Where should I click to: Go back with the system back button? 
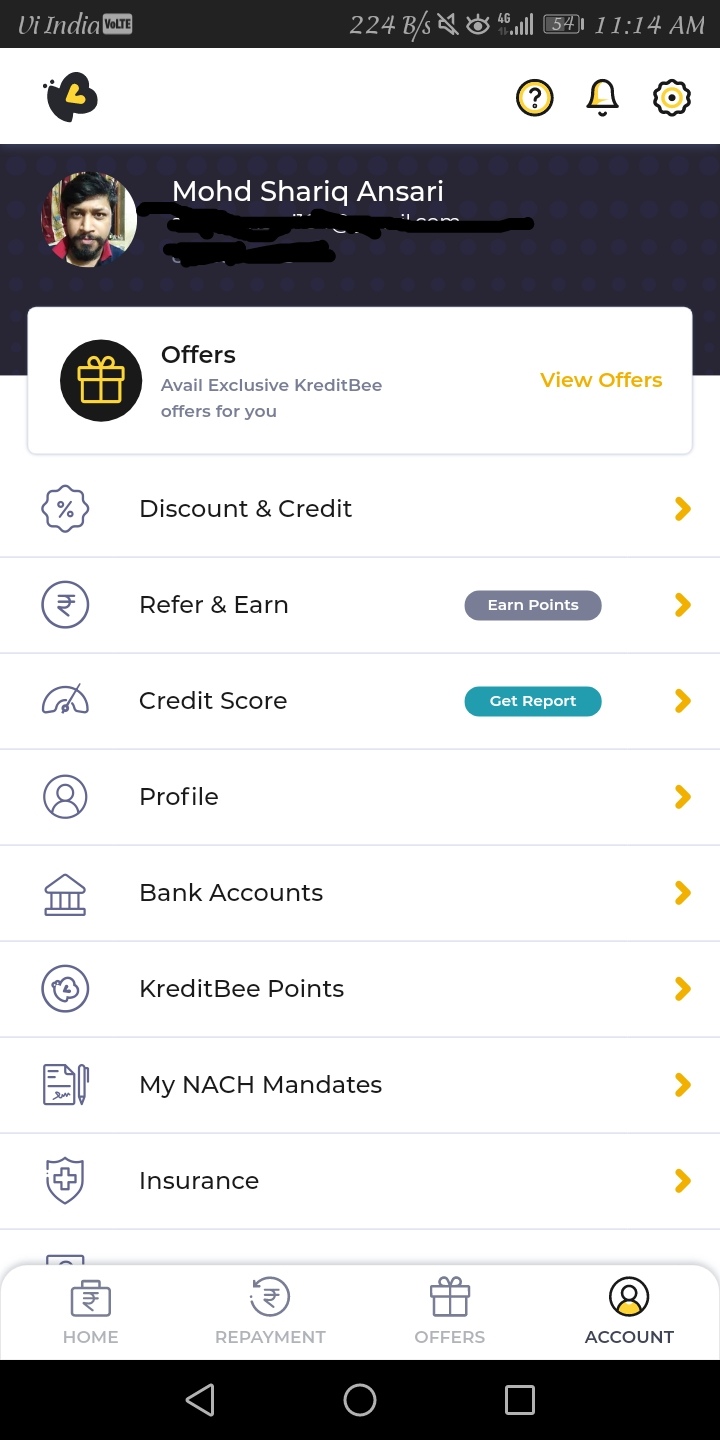[200, 1400]
